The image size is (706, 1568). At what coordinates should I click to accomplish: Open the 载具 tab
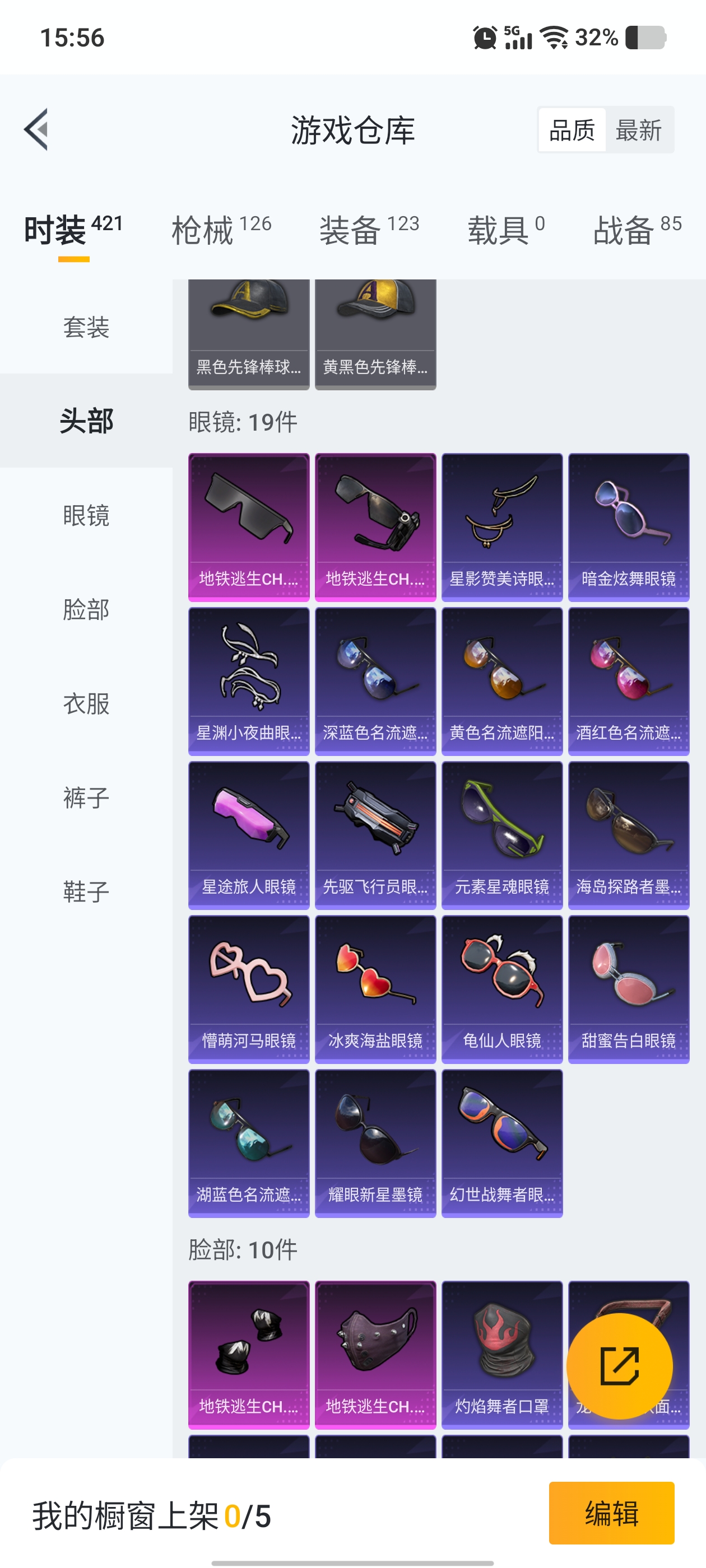click(x=505, y=230)
